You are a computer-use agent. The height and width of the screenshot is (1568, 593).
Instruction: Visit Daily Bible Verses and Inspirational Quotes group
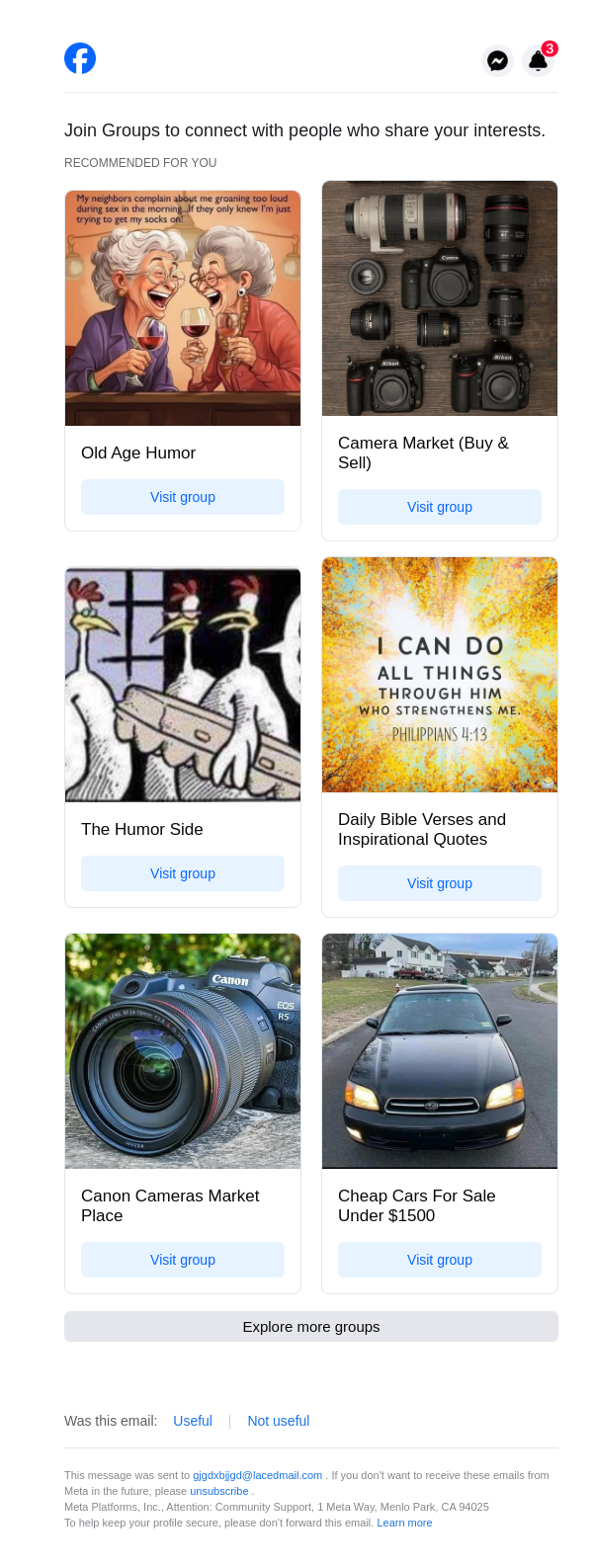coord(440,883)
